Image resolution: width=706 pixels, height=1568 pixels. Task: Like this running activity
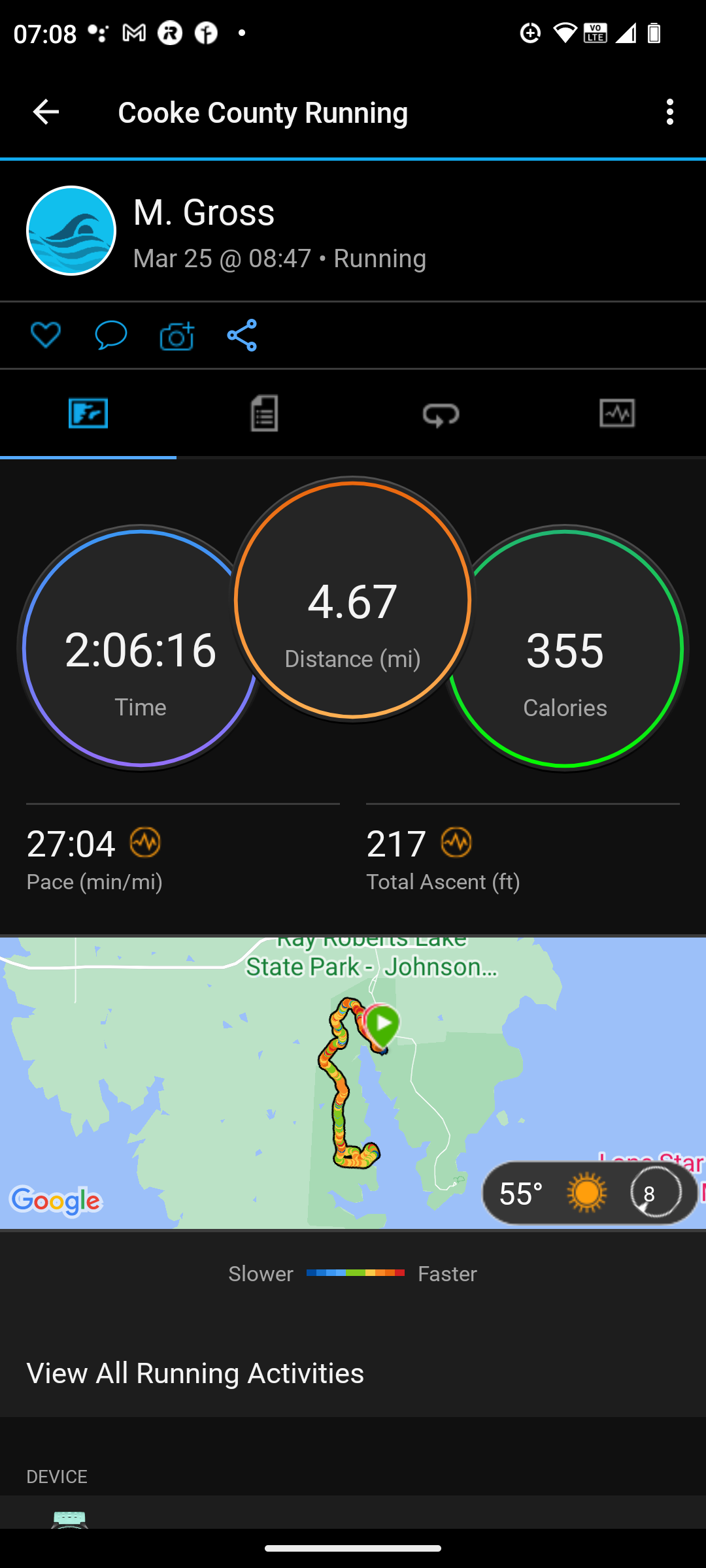coord(46,335)
